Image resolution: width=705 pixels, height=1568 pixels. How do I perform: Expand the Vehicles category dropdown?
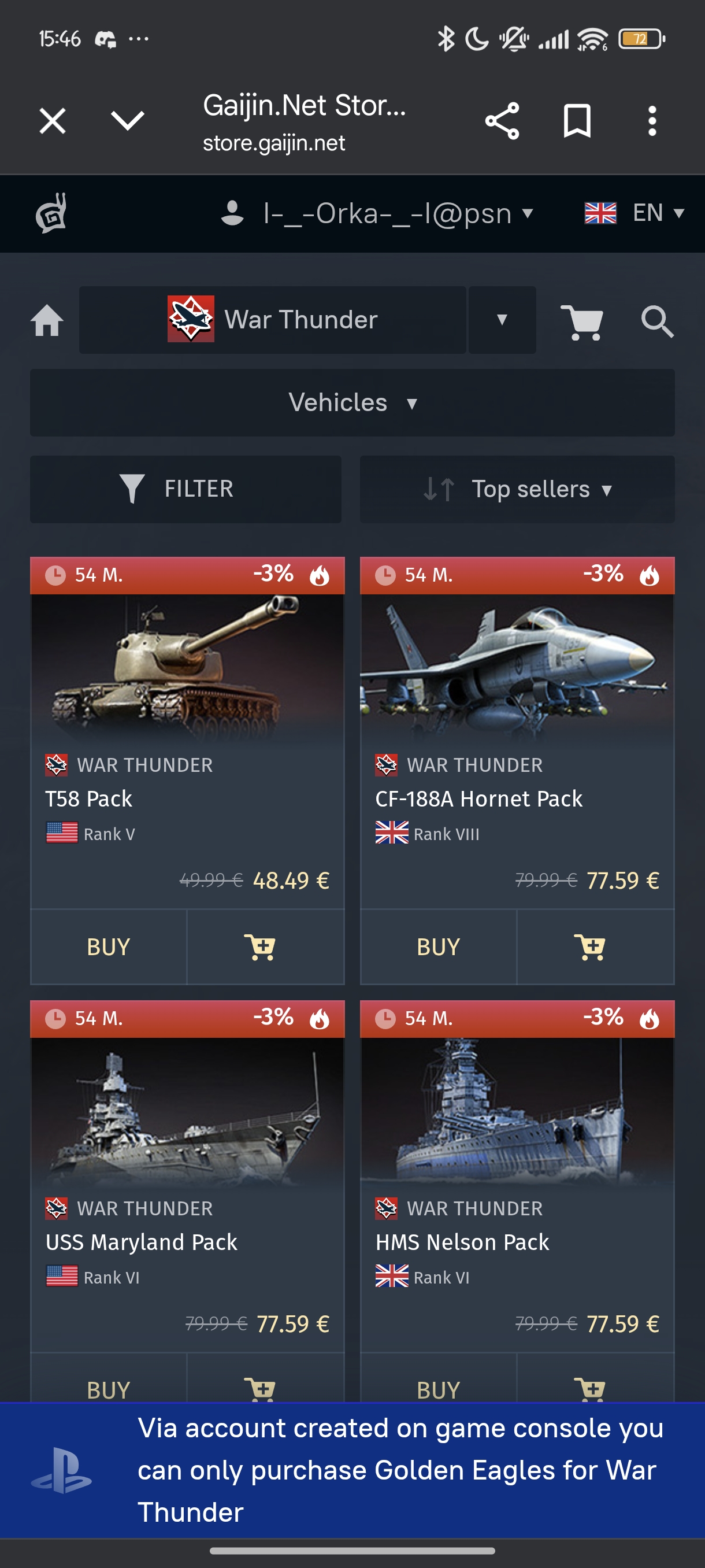click(x=352, y=402)
